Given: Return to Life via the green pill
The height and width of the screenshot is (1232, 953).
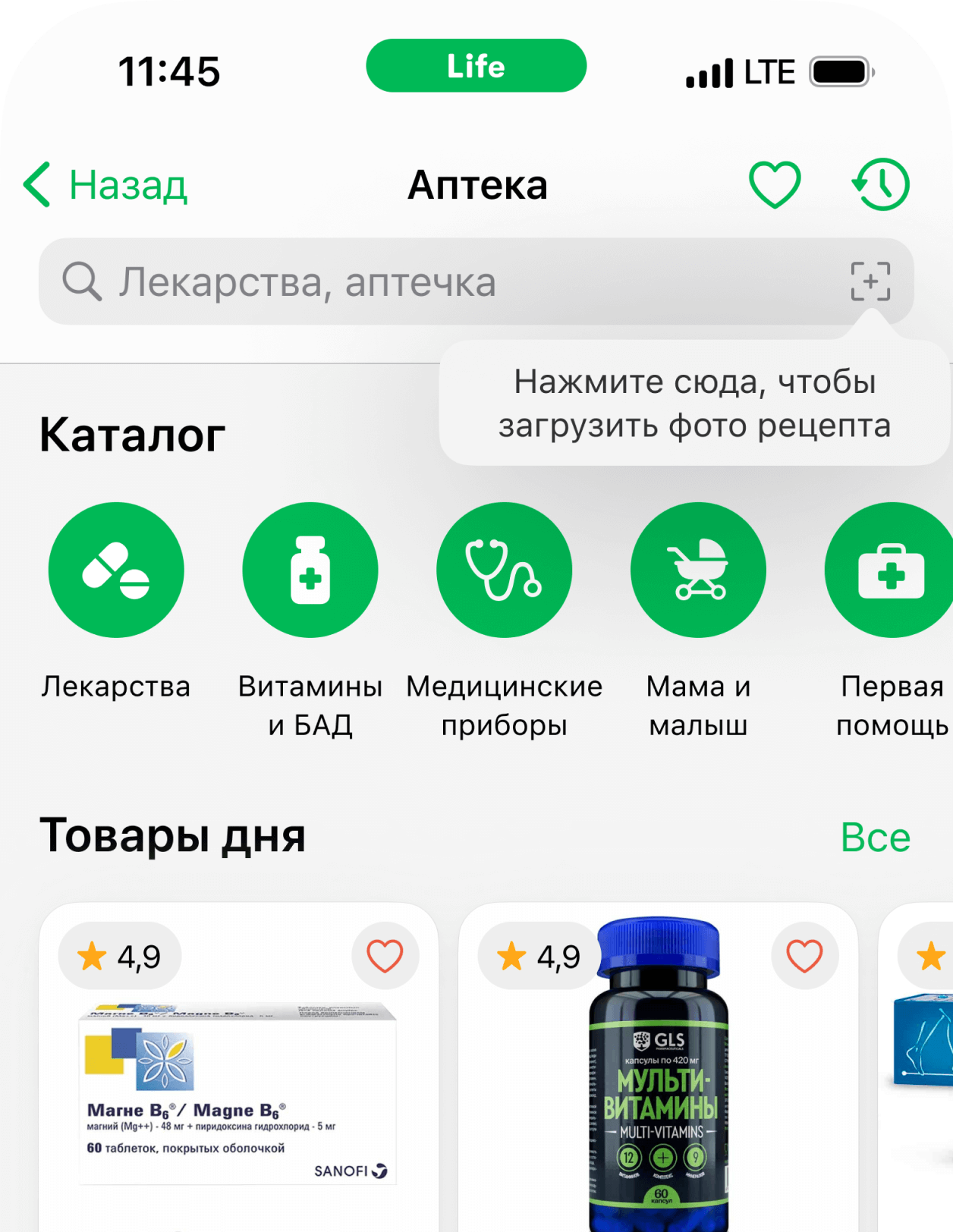Looking at the screenshot, I should (476, 66).
